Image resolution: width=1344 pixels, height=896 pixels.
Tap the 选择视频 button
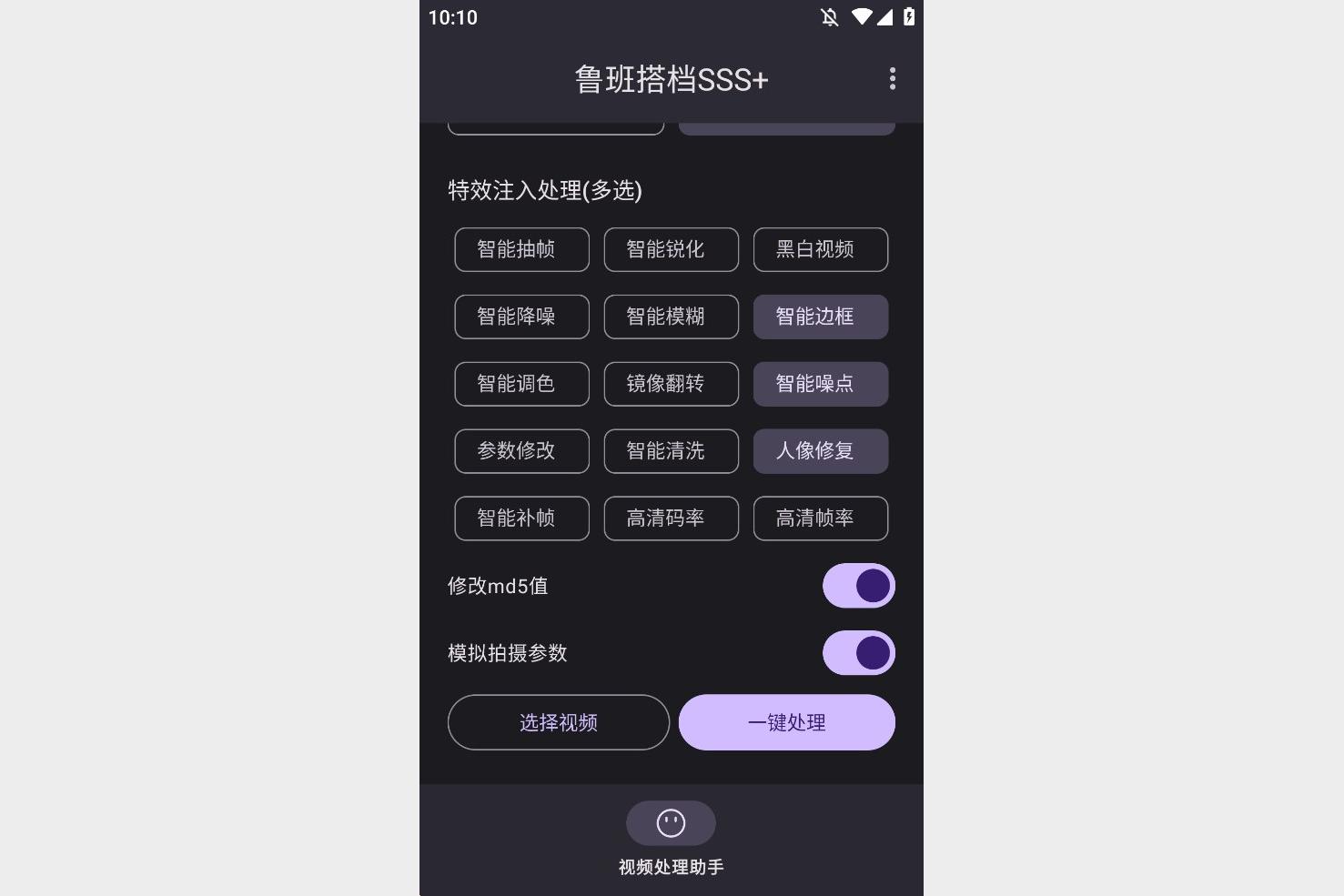(x=558, y=722)
